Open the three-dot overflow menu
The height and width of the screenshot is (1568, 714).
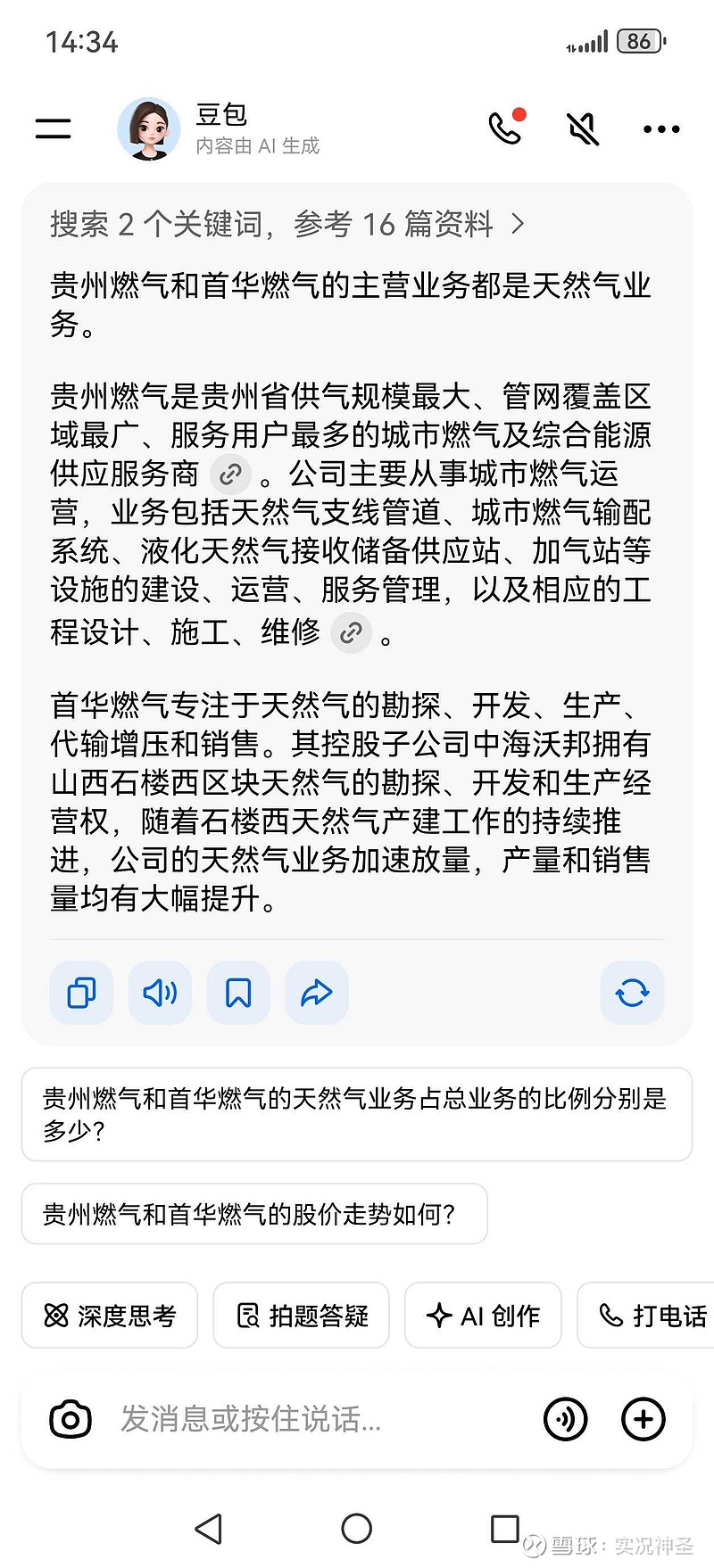point(660,128)
